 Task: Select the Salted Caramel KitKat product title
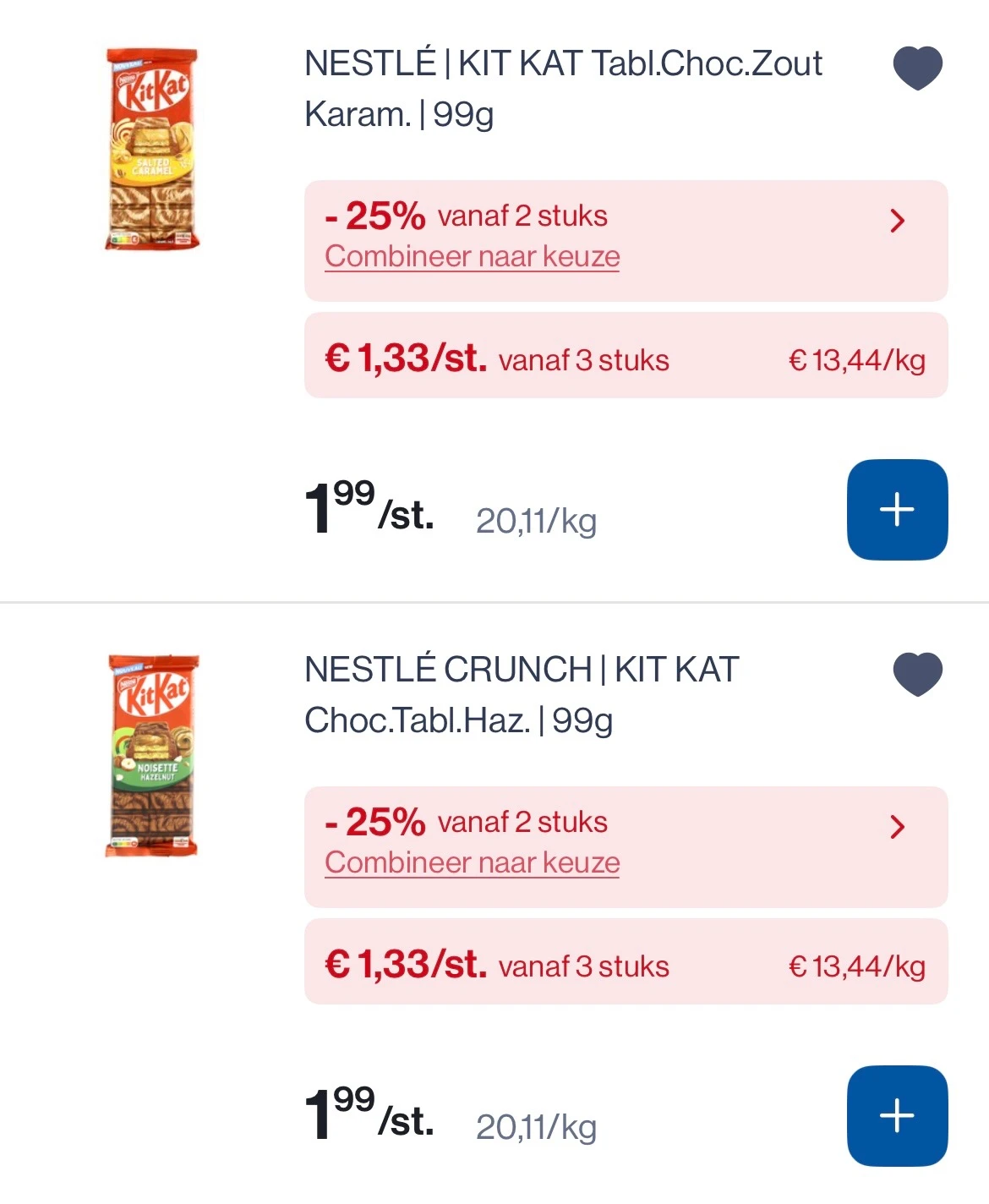(562, 89)
